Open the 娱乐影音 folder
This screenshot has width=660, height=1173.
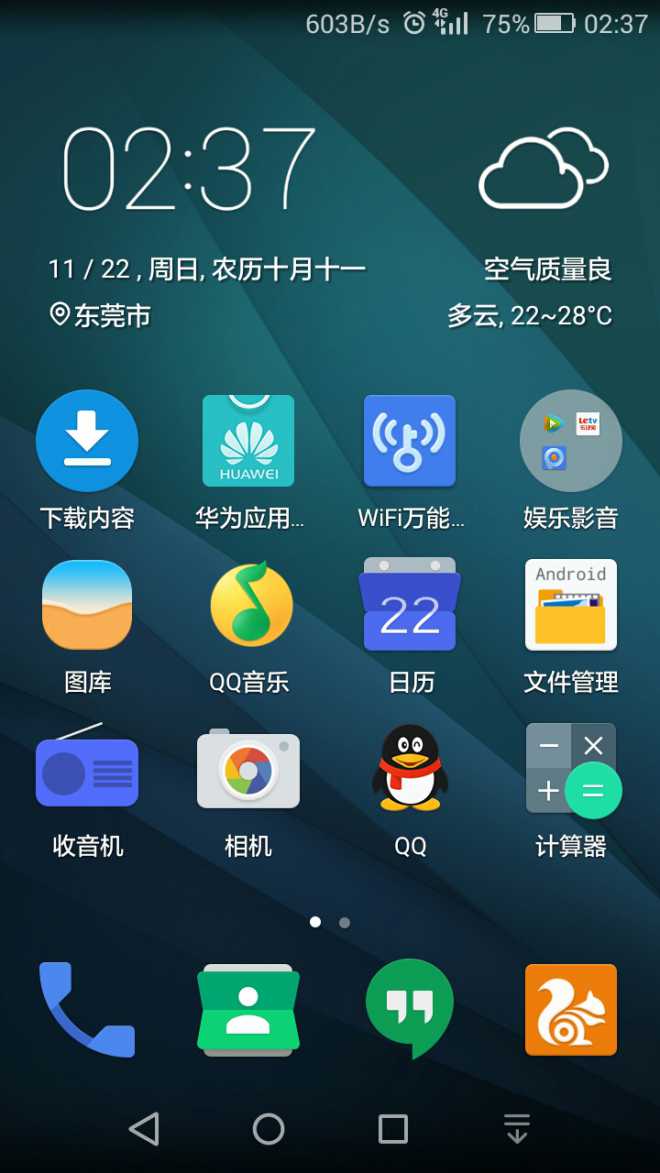571,441
